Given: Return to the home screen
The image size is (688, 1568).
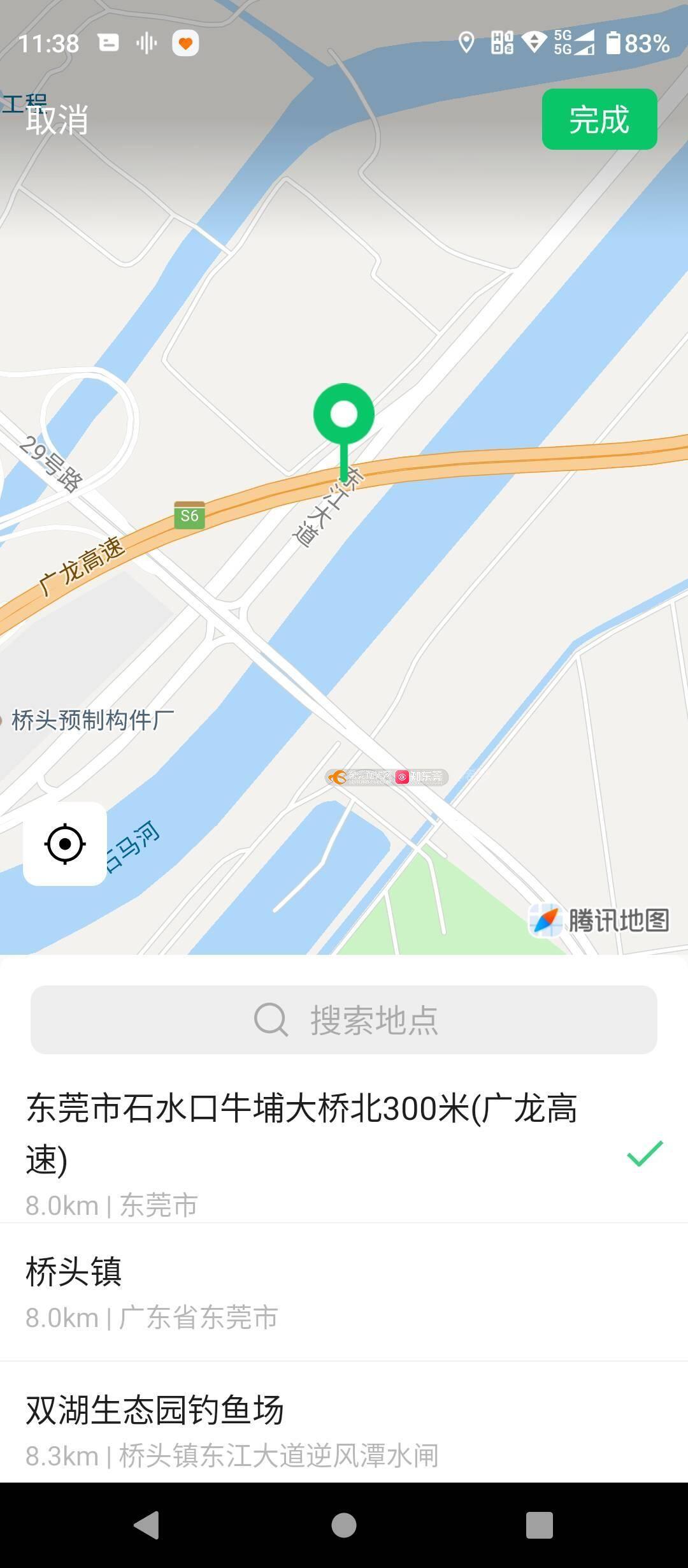Looking at the screenshot, I should pos(344,1525).
